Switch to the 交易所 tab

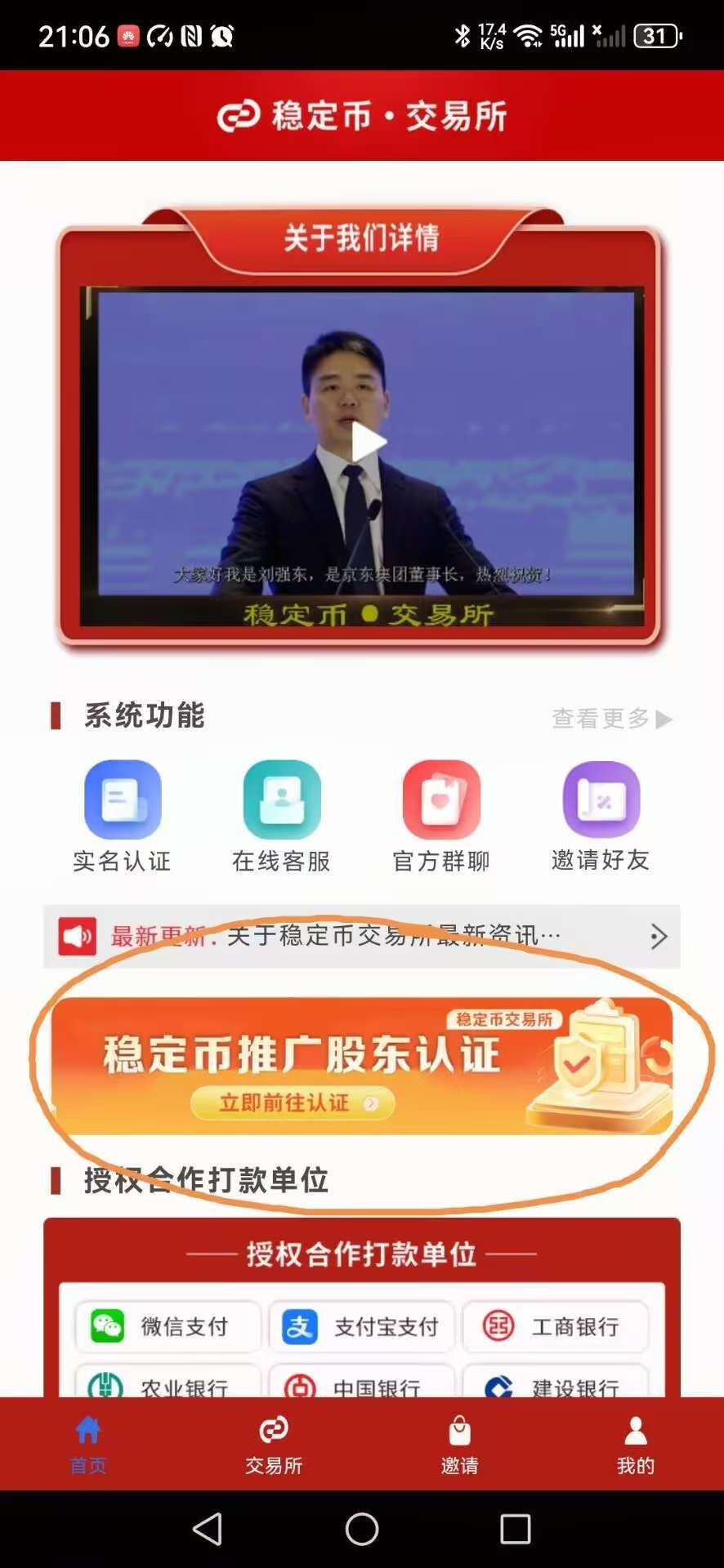(274, 1445)
